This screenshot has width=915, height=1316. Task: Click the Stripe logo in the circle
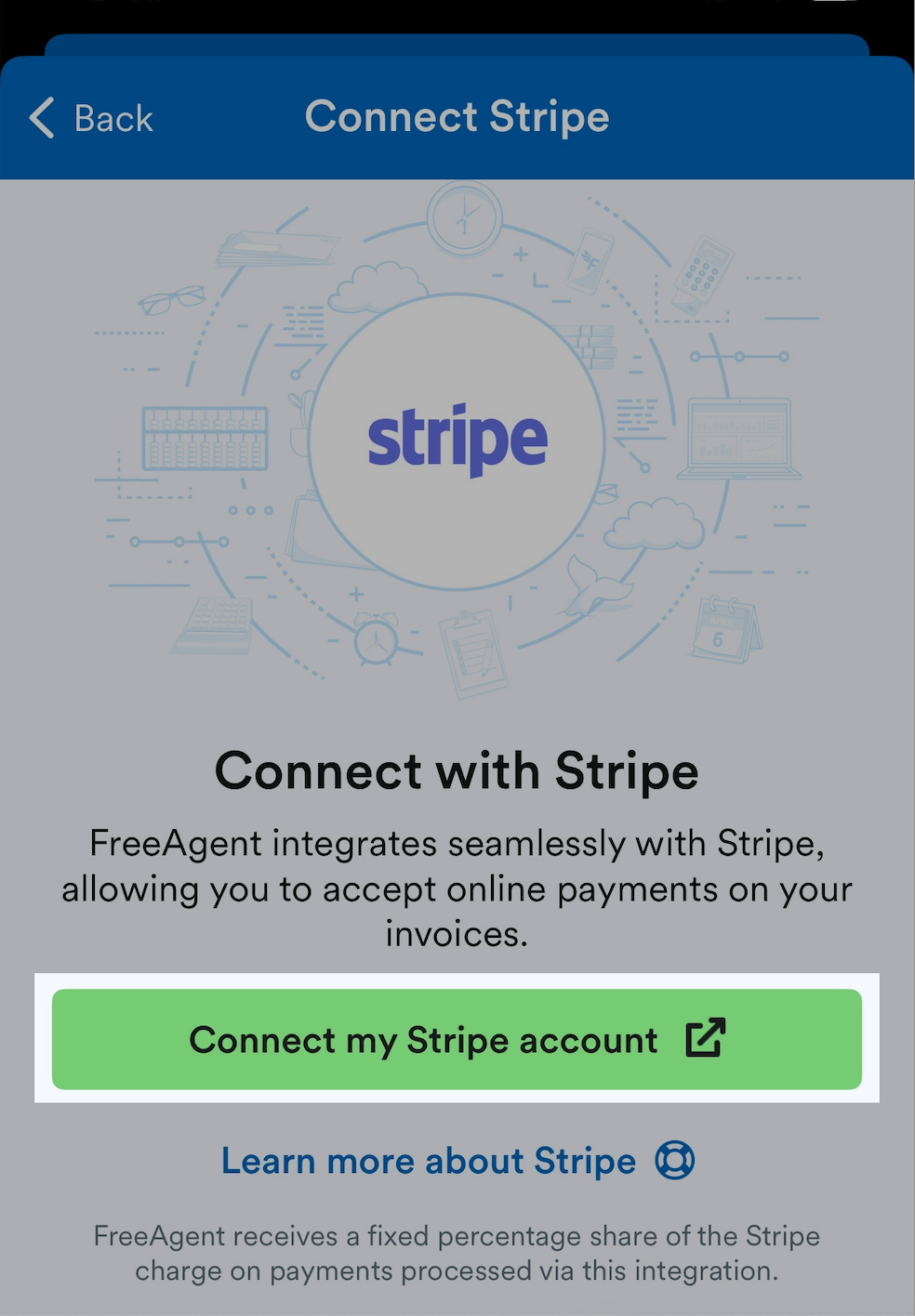coord(457,437)
